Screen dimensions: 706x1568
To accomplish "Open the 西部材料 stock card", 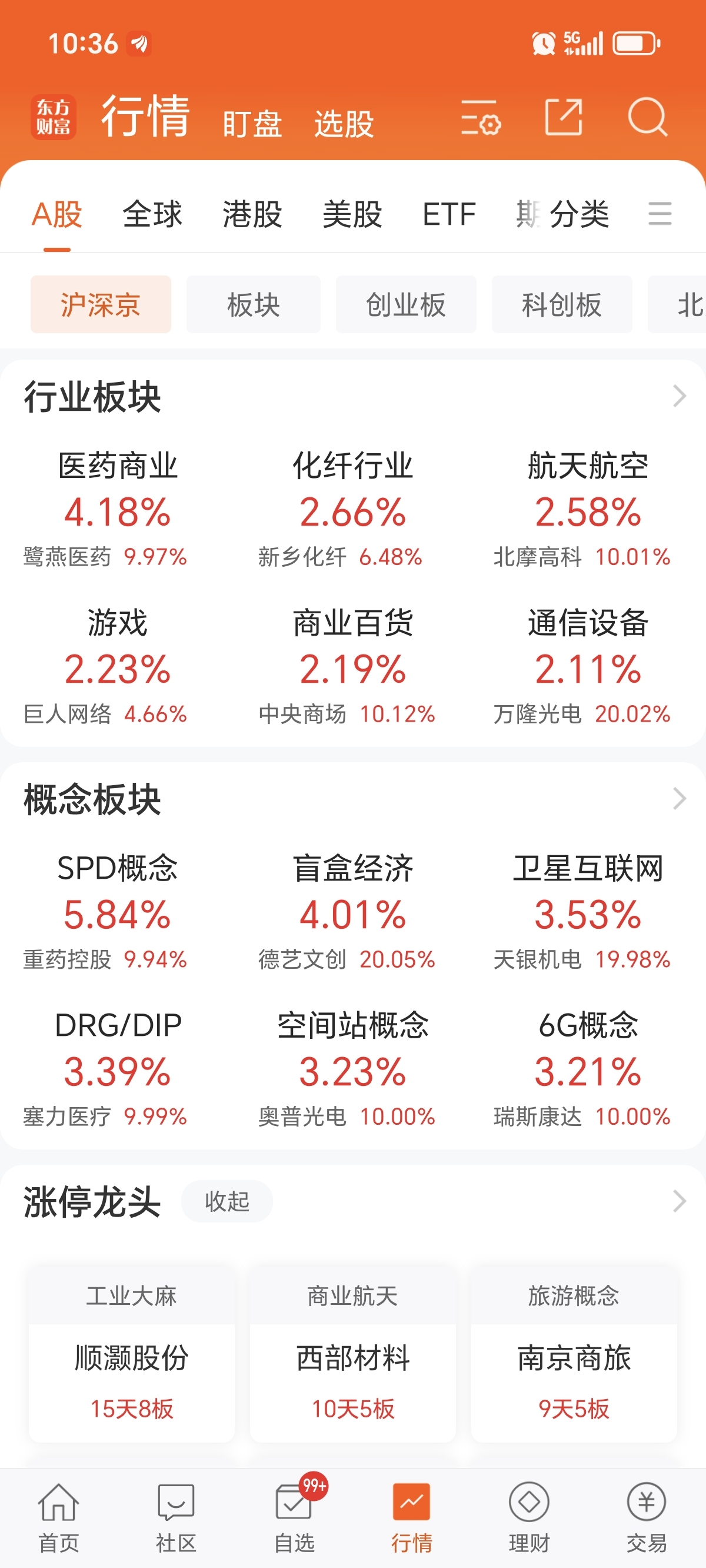I will click(353, 1353).
